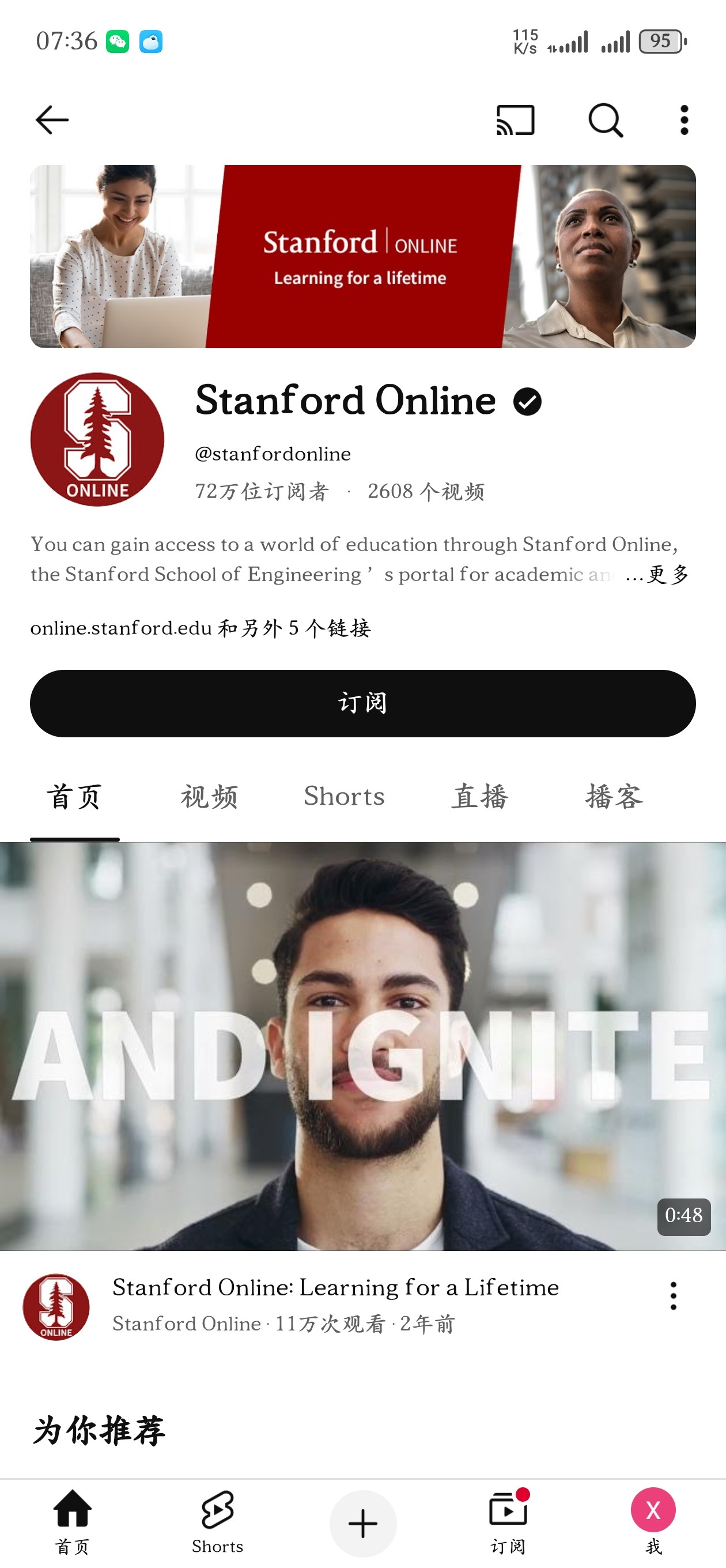
Task: Select the 首页 channel tab
Action: (74, 796)
